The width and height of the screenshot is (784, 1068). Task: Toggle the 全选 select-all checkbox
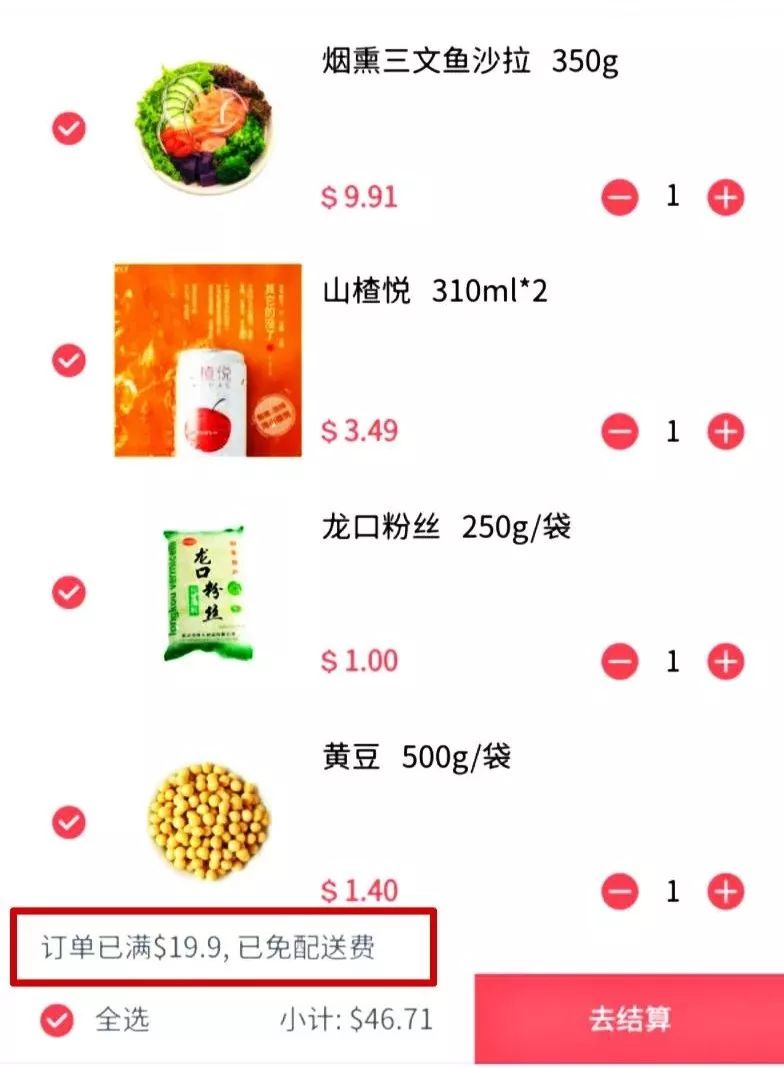pyautogui.click(x=57, y=1020)
